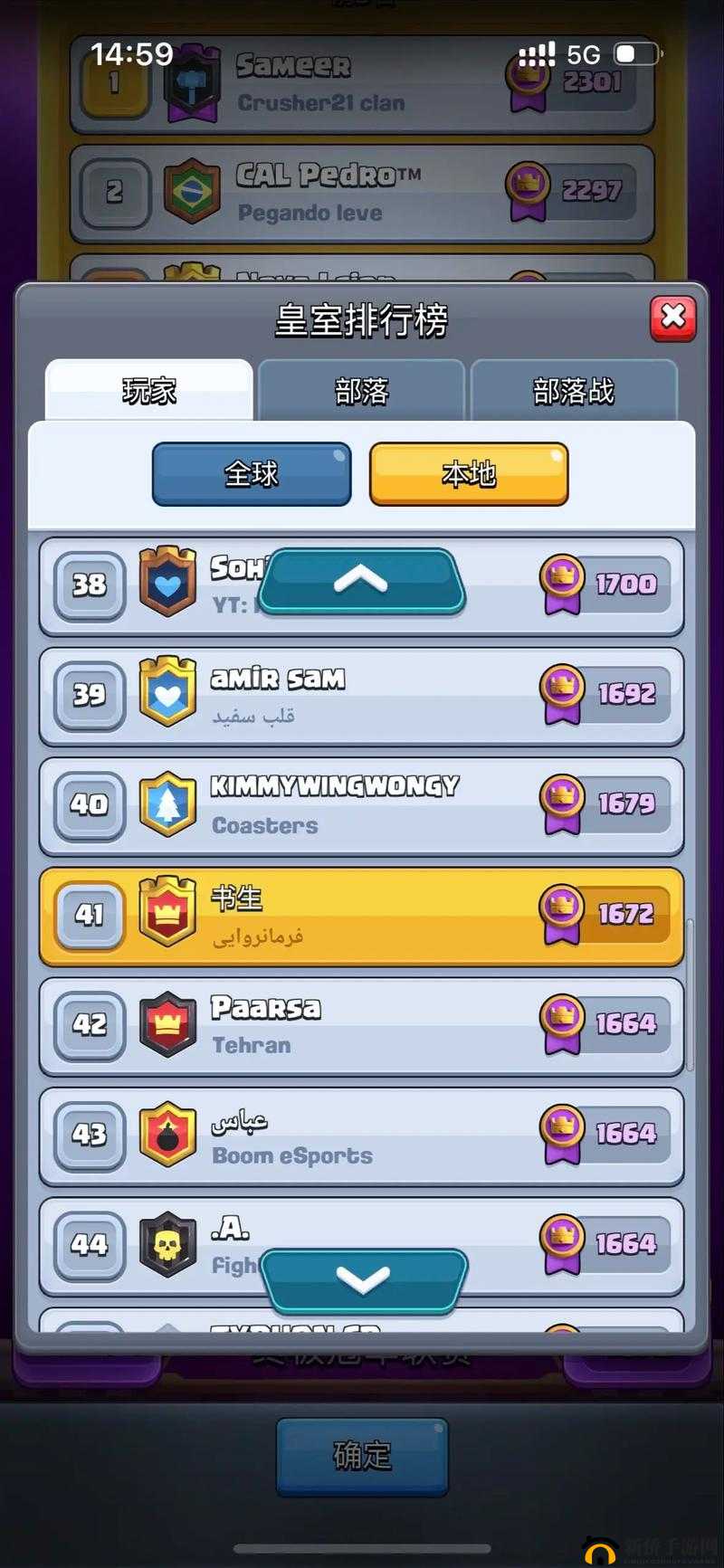Image resolution: width=724 pixels, height=1568 pixels.
Task: Open KIMMYWINGWONGY's player profile row
Action: [x=362, y=805]
